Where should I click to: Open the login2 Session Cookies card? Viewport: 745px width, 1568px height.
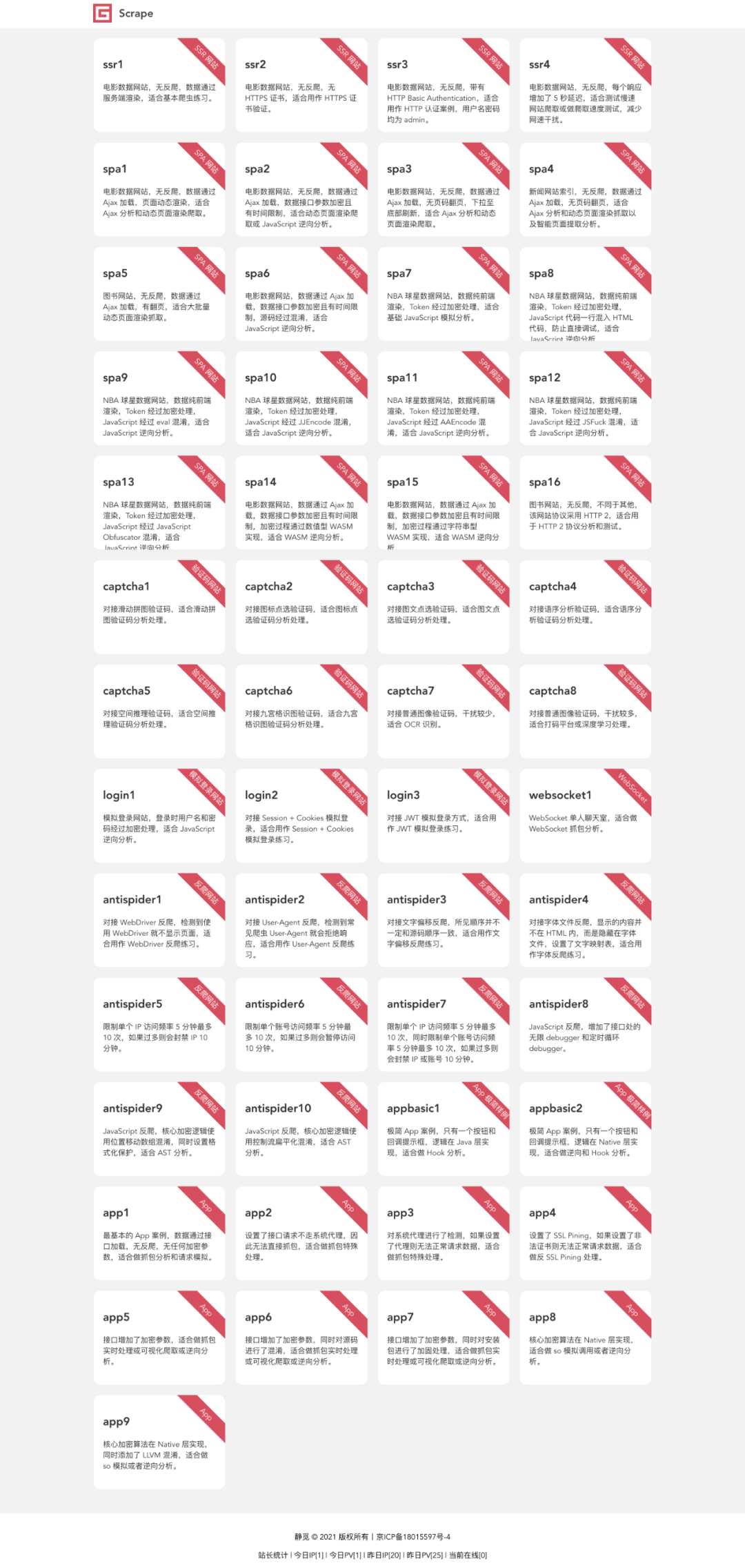tap(301, 815)
